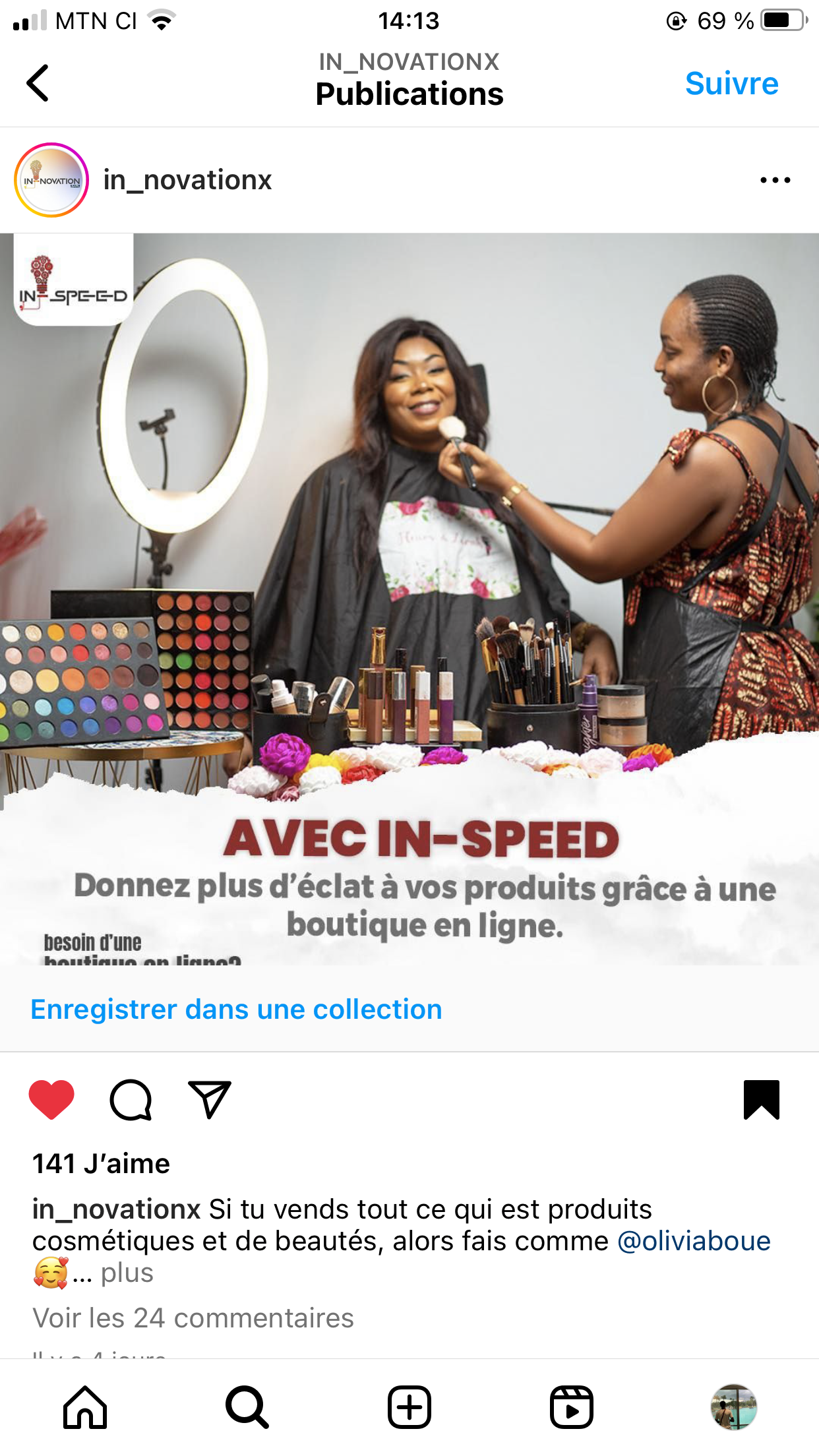Switch to the Home tab

pos(85,1407)
